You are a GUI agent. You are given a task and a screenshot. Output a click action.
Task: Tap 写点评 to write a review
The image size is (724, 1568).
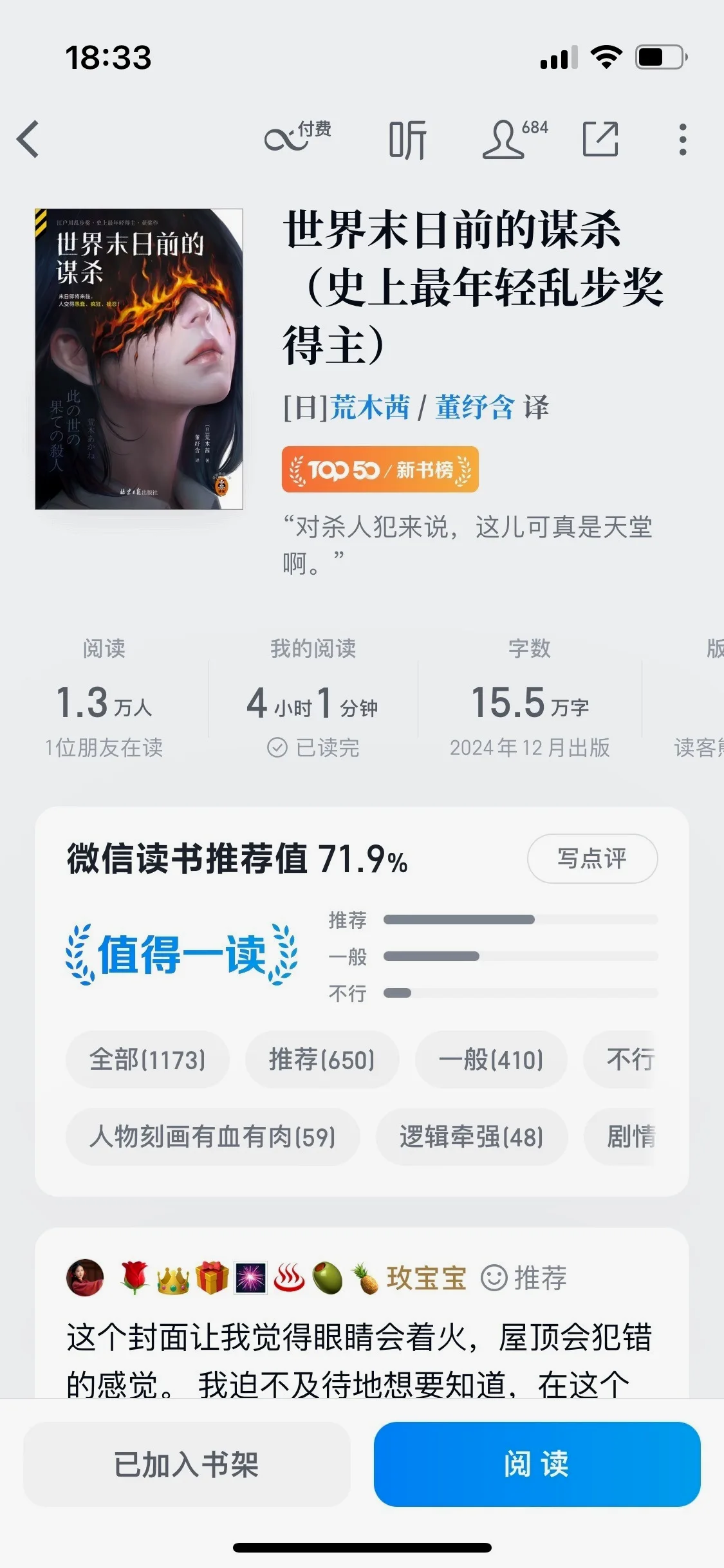tap(592, 858)
